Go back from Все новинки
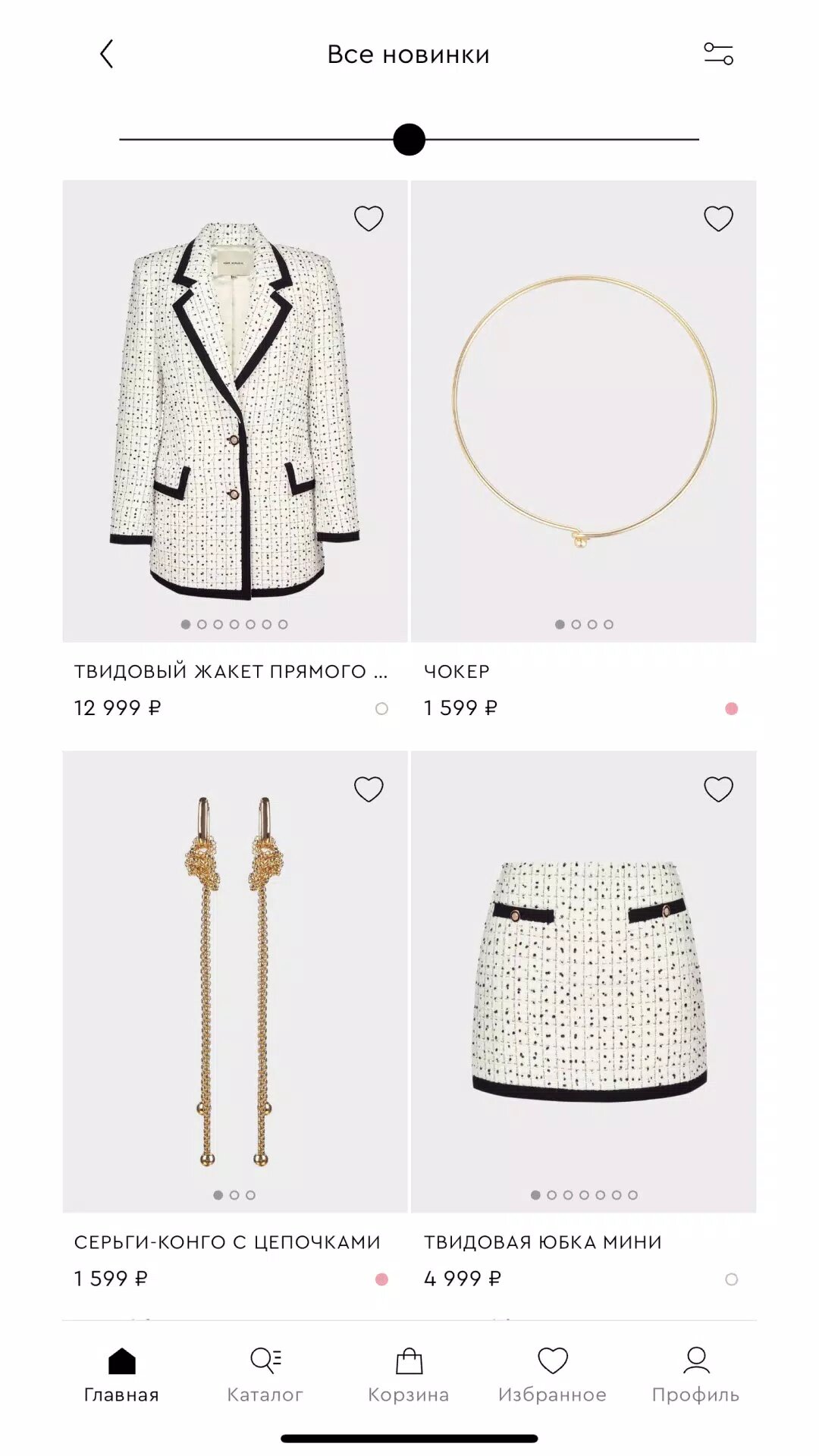The image size is (819, 1456). (107, 55)
